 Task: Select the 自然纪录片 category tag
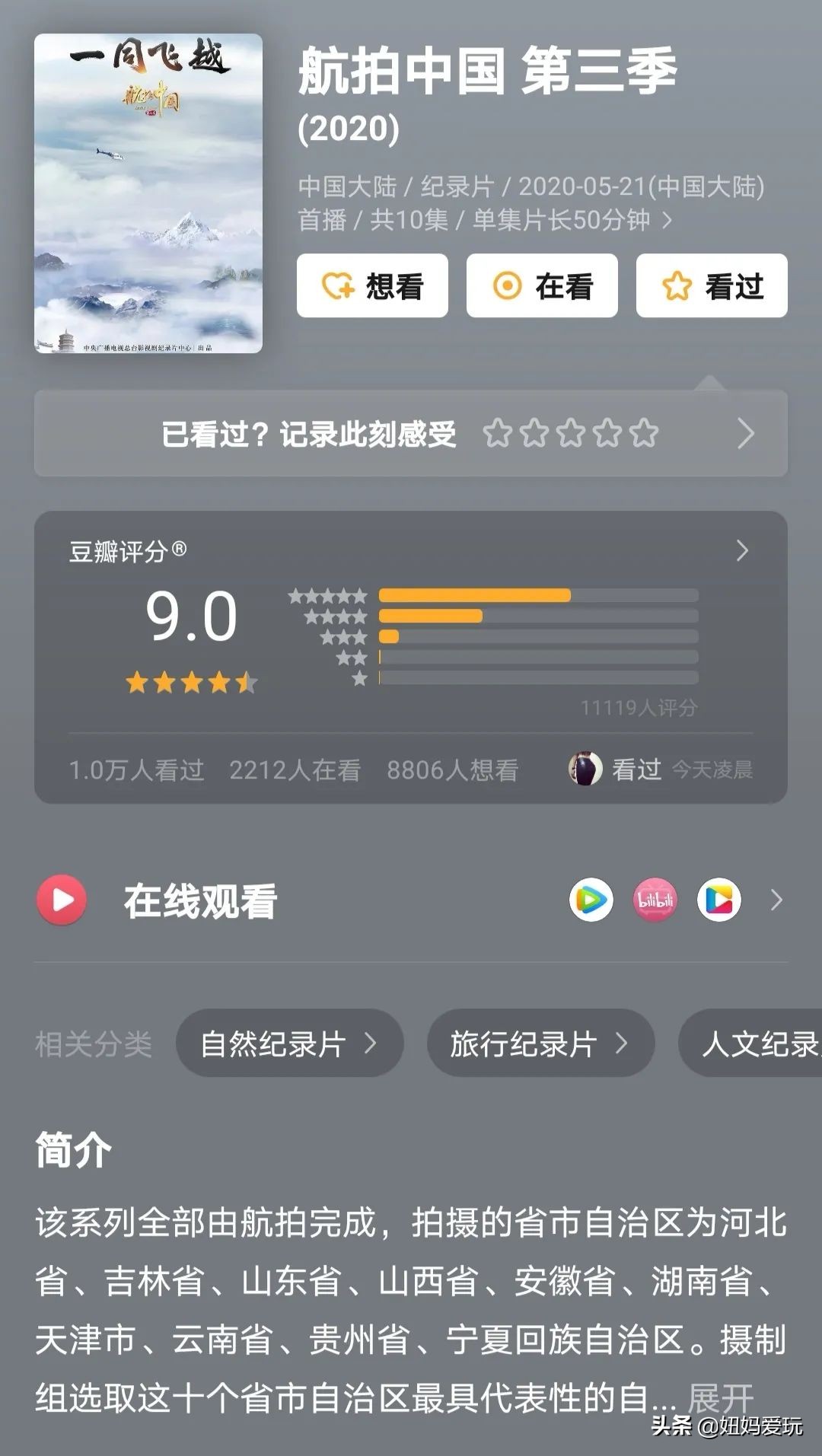click(x=289, y=1044)
